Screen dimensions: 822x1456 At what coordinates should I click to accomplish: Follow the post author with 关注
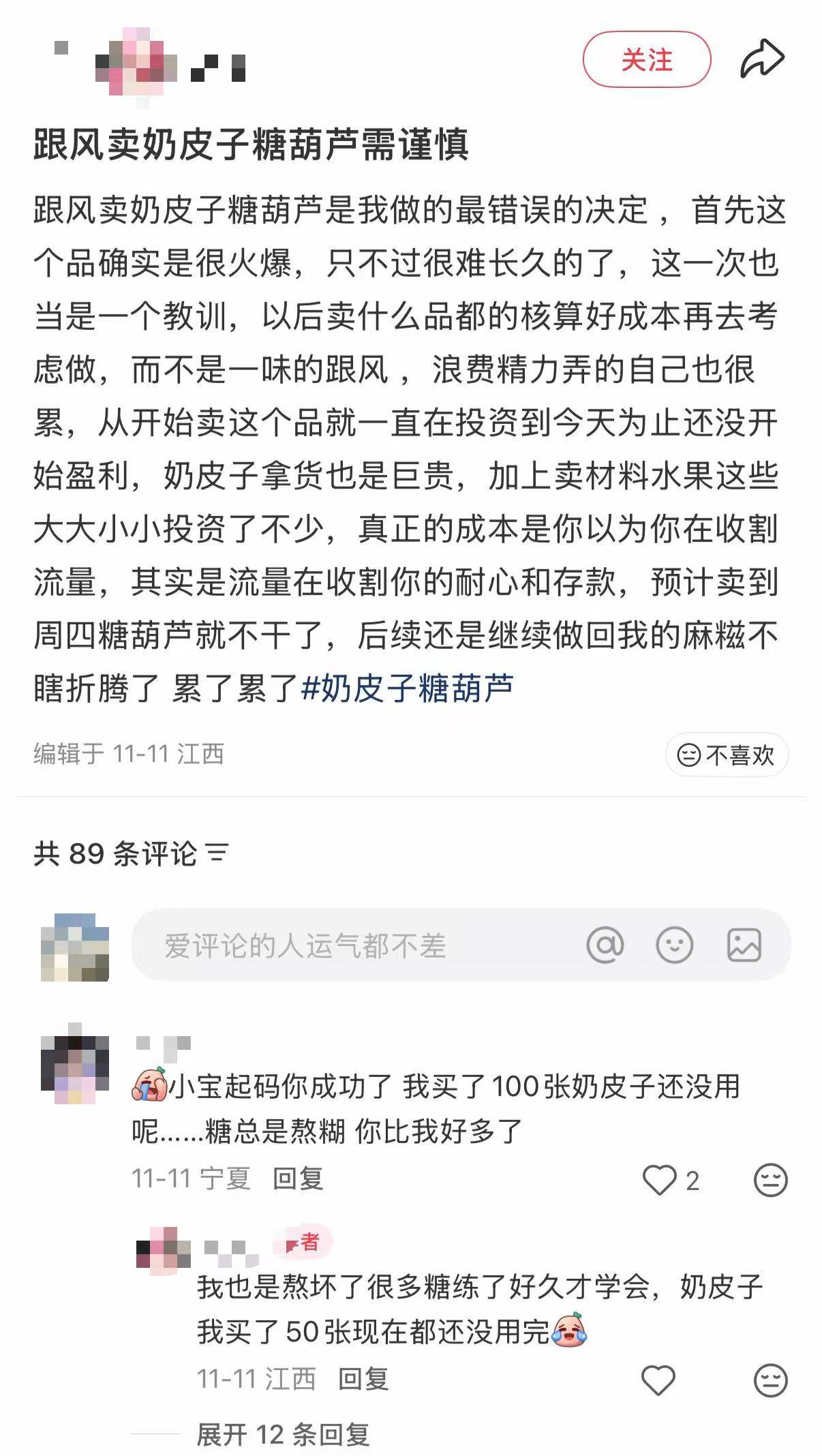click(646, 61)
